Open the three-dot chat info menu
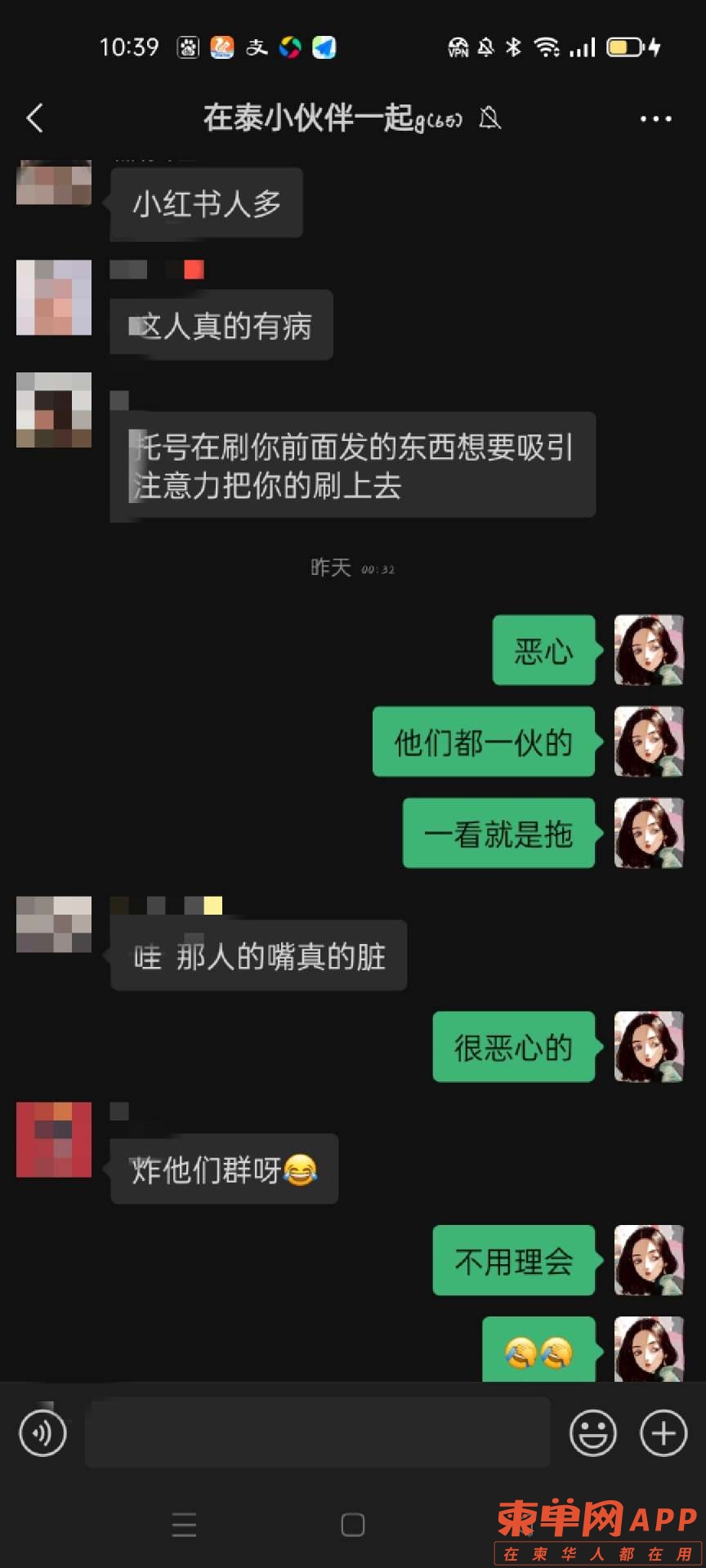 click(655, 119)
